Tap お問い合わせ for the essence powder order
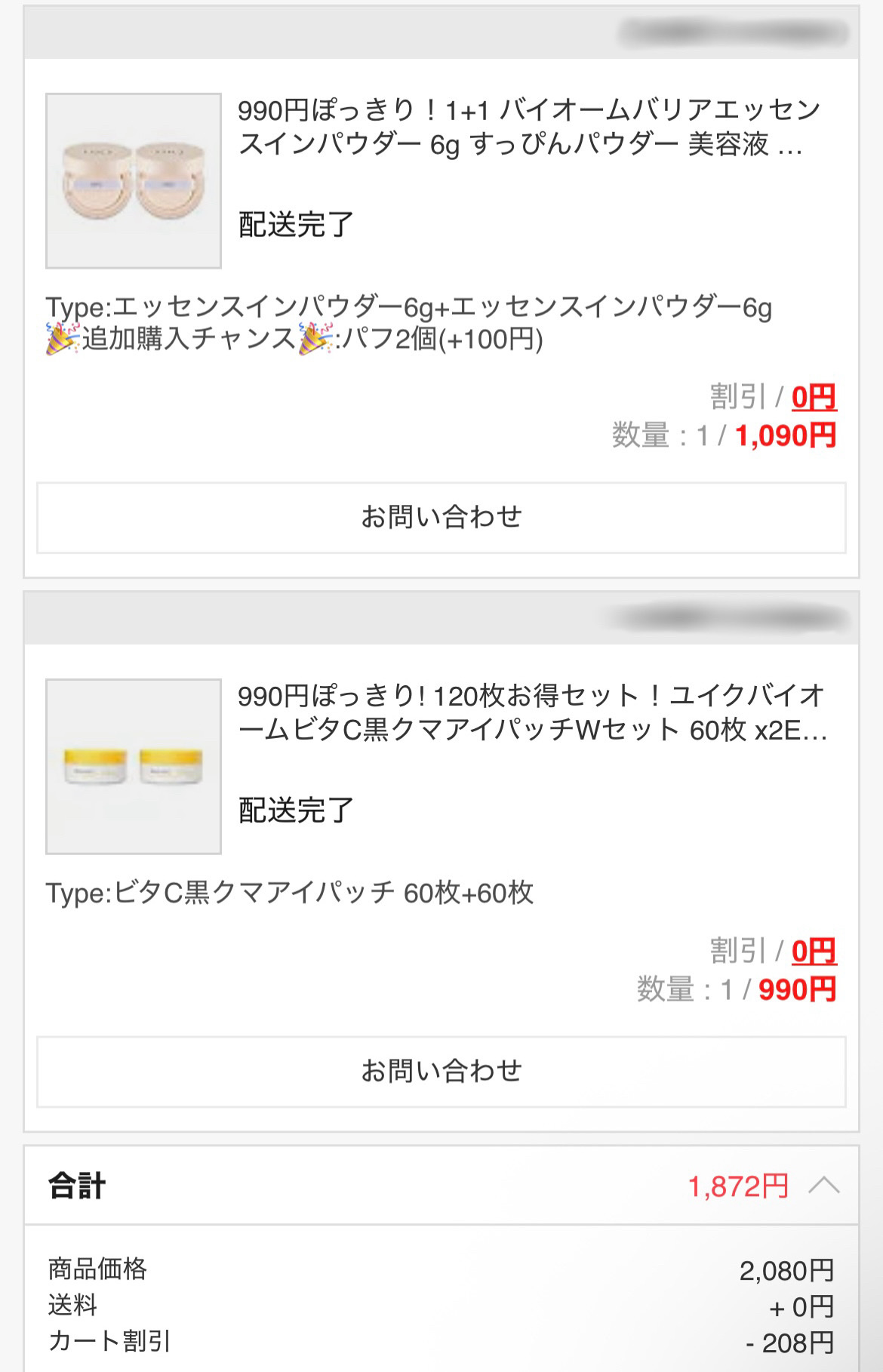This screenshot has width=883, height=1372. (441, 518)
